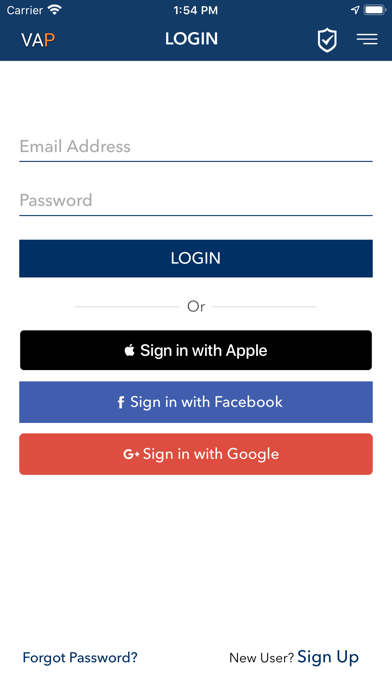392x696 pixels.
Task: Open the Forgot Password link
Action: click(x=80, y=657)
